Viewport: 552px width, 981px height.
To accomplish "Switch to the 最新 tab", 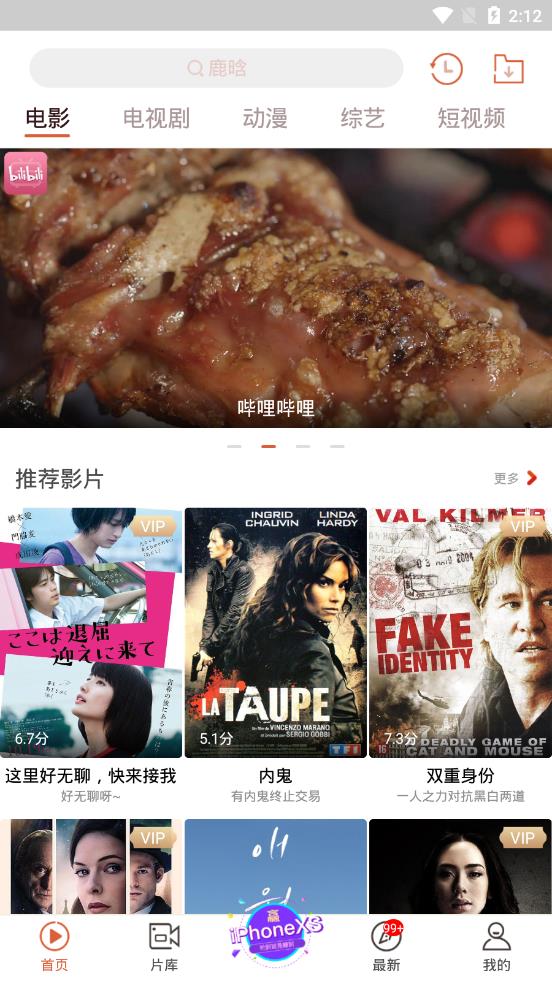I will click(x=386, y=947).
